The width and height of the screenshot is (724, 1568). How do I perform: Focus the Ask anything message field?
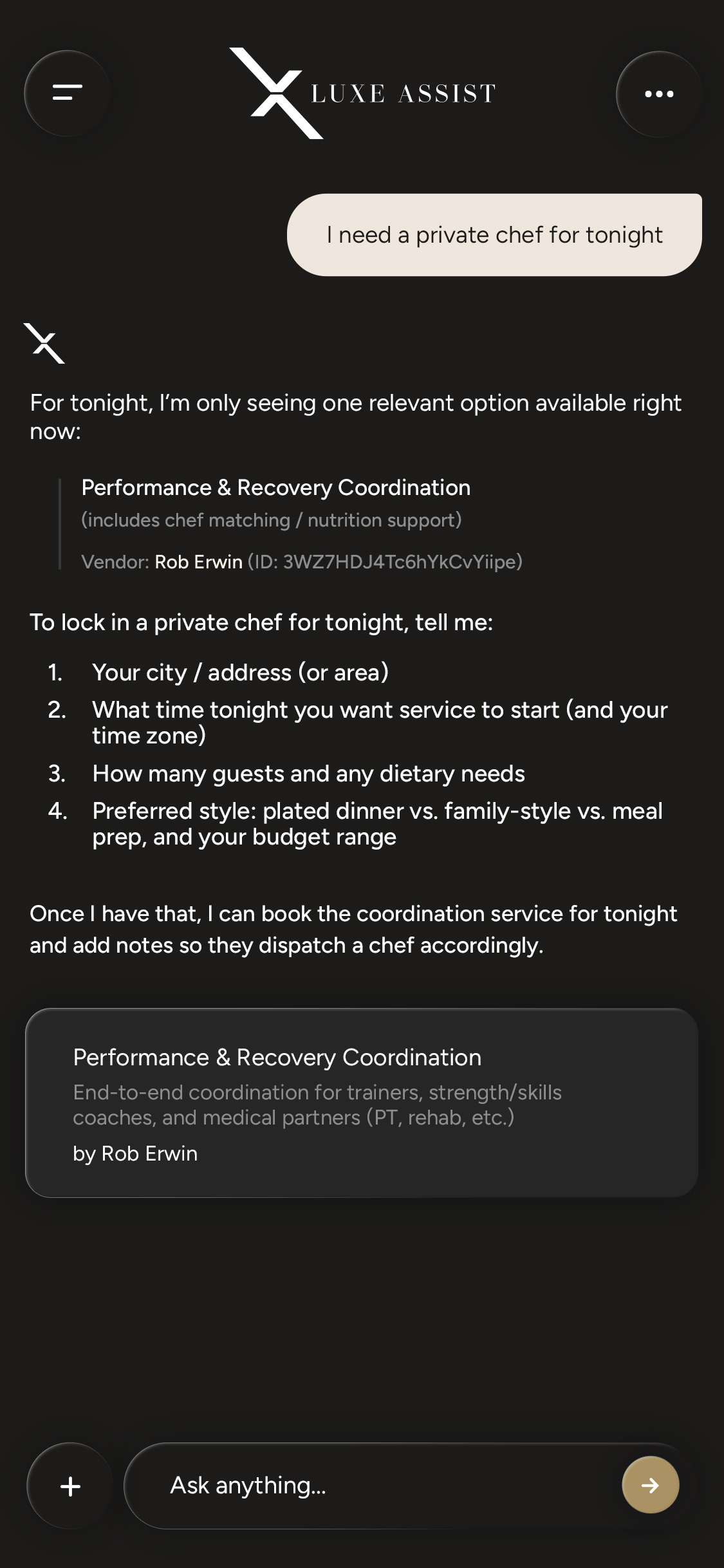373,1486
